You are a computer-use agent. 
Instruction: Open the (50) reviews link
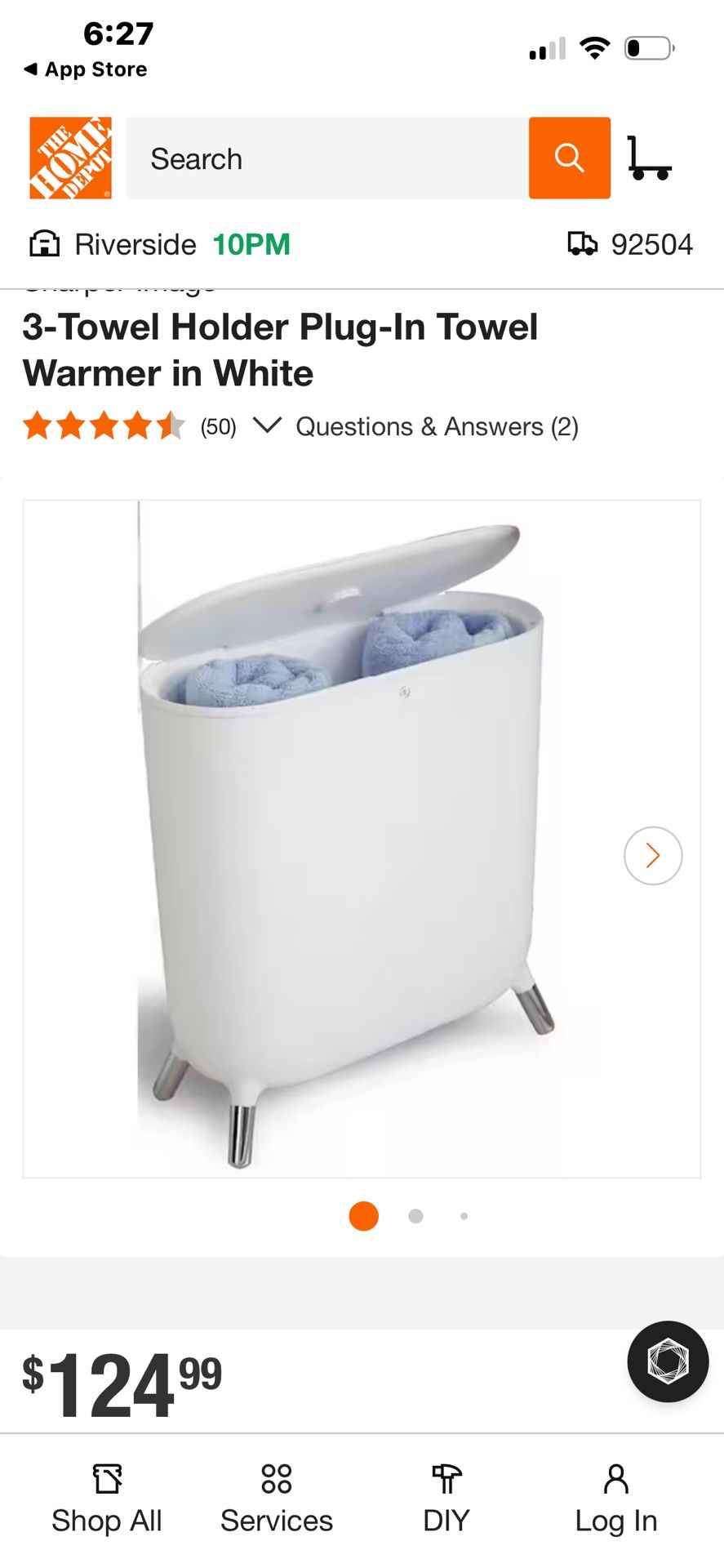click(216, 425)
